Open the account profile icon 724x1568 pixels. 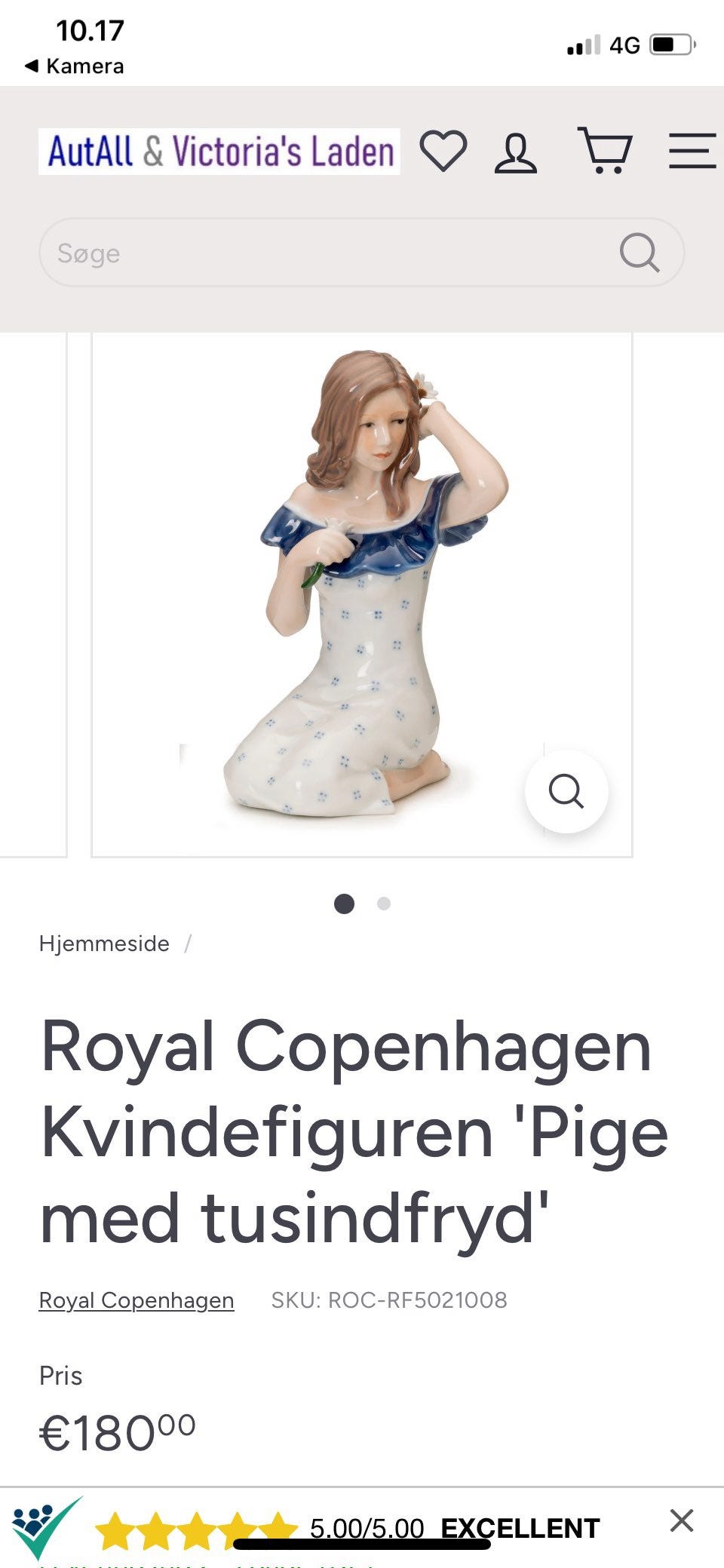click(x=517, y=151)
